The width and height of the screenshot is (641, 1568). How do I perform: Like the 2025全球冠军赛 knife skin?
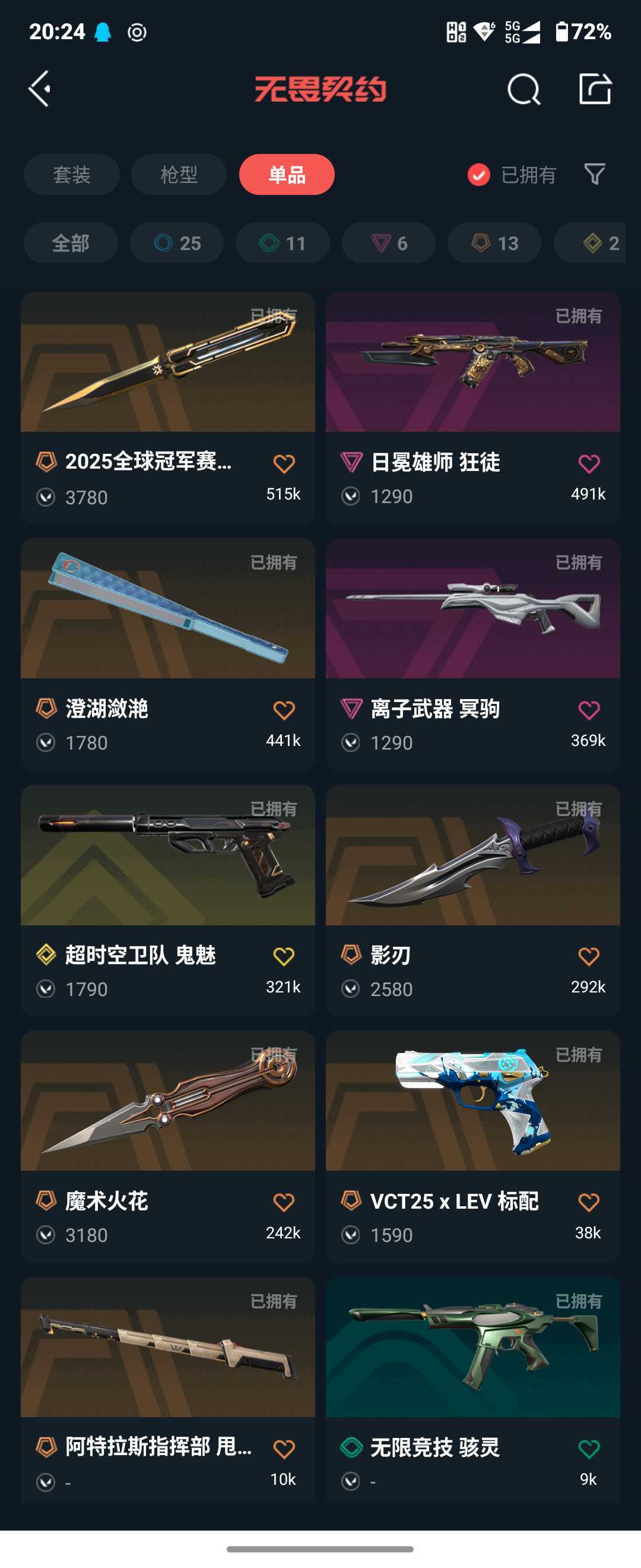point(283,464)
